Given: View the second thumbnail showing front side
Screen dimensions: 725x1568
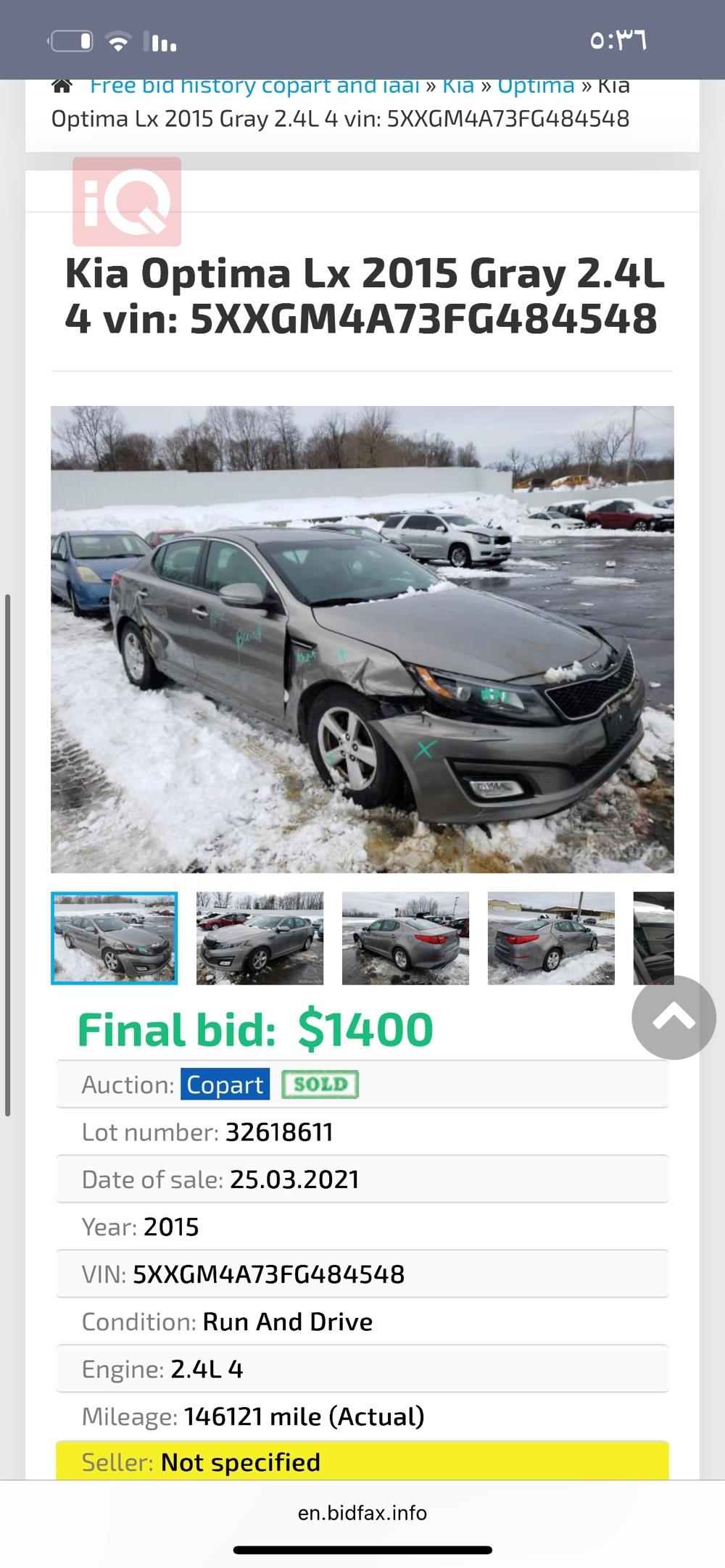Looking at the screenshot, I should click(260, 938).
